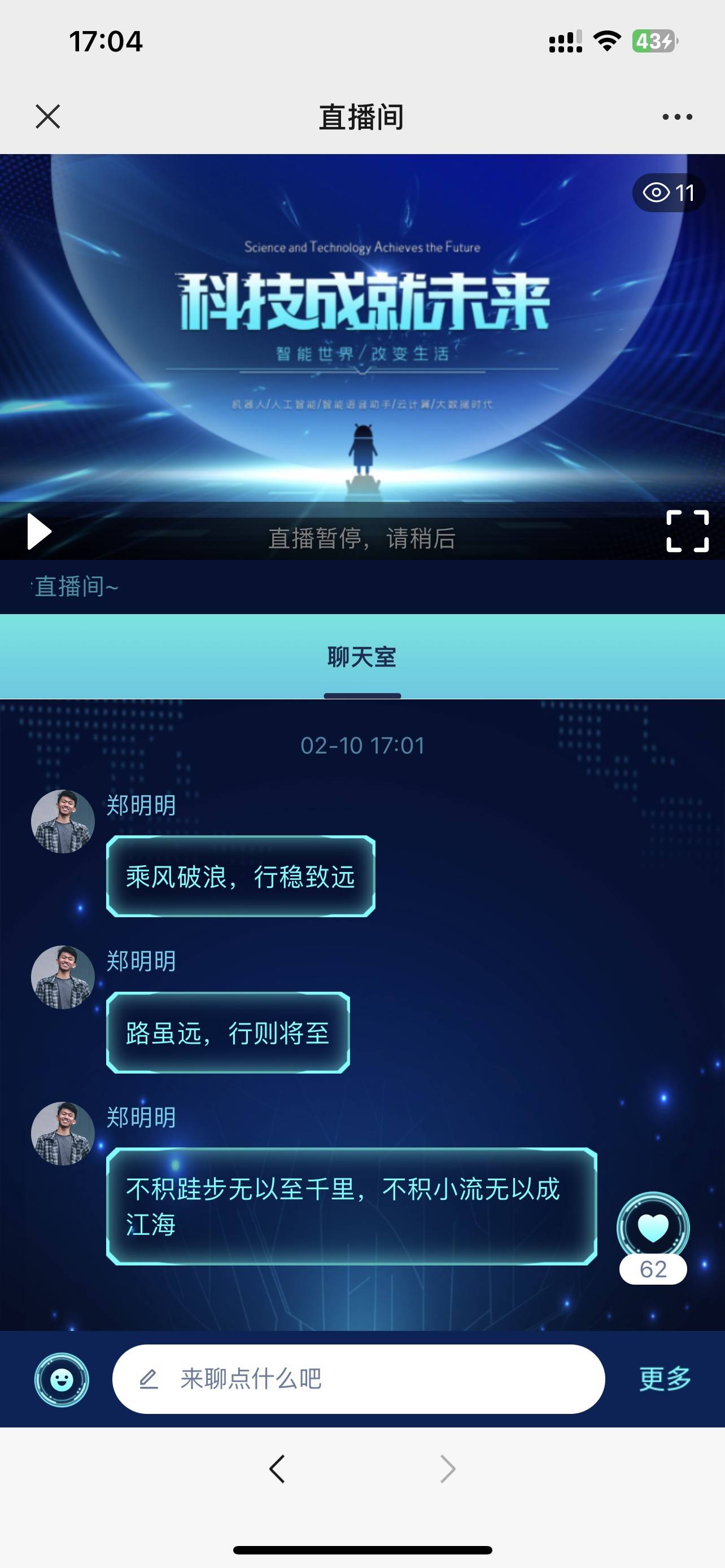
Task: Open the three-dot more options menu
Action: pos(677,117)
